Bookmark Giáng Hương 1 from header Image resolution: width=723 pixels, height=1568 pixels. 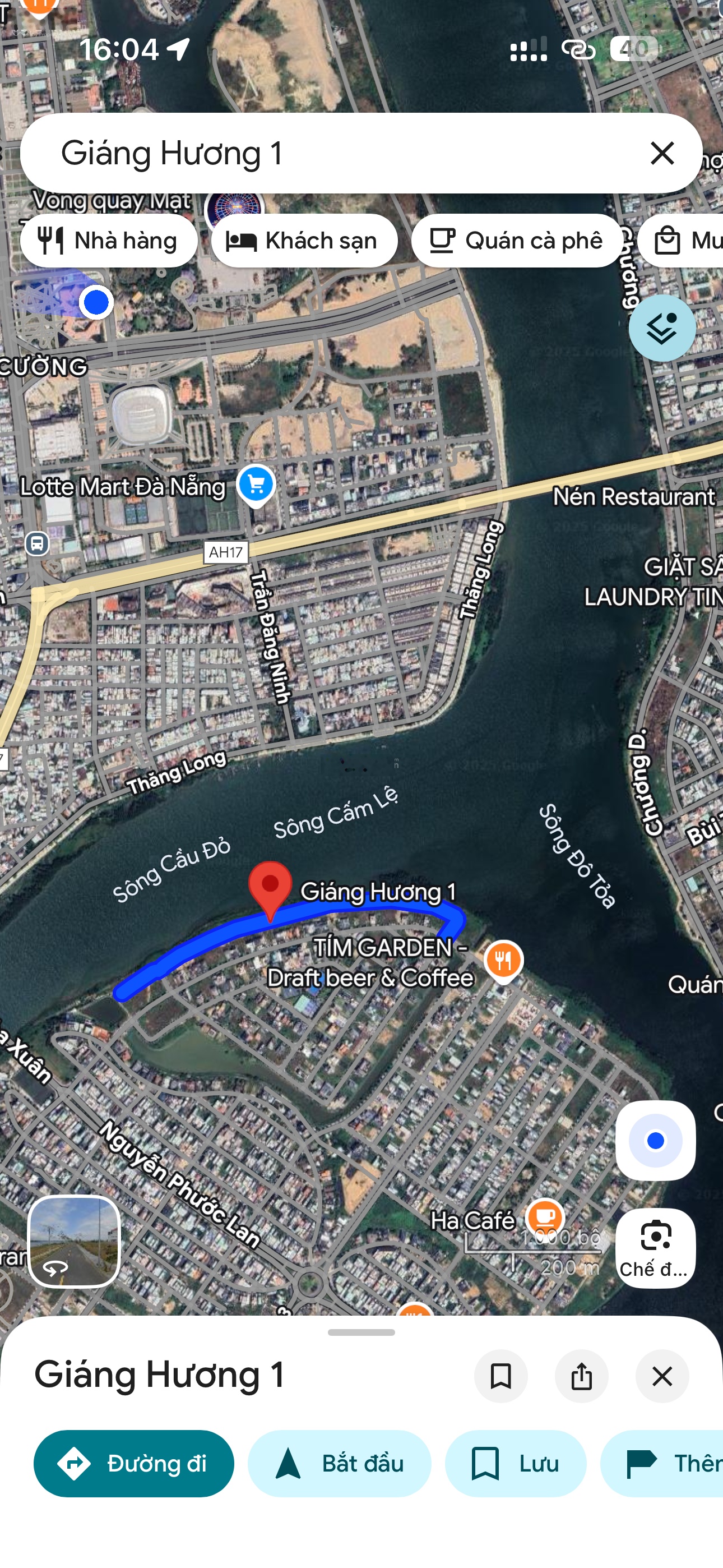click(500, 1376)
